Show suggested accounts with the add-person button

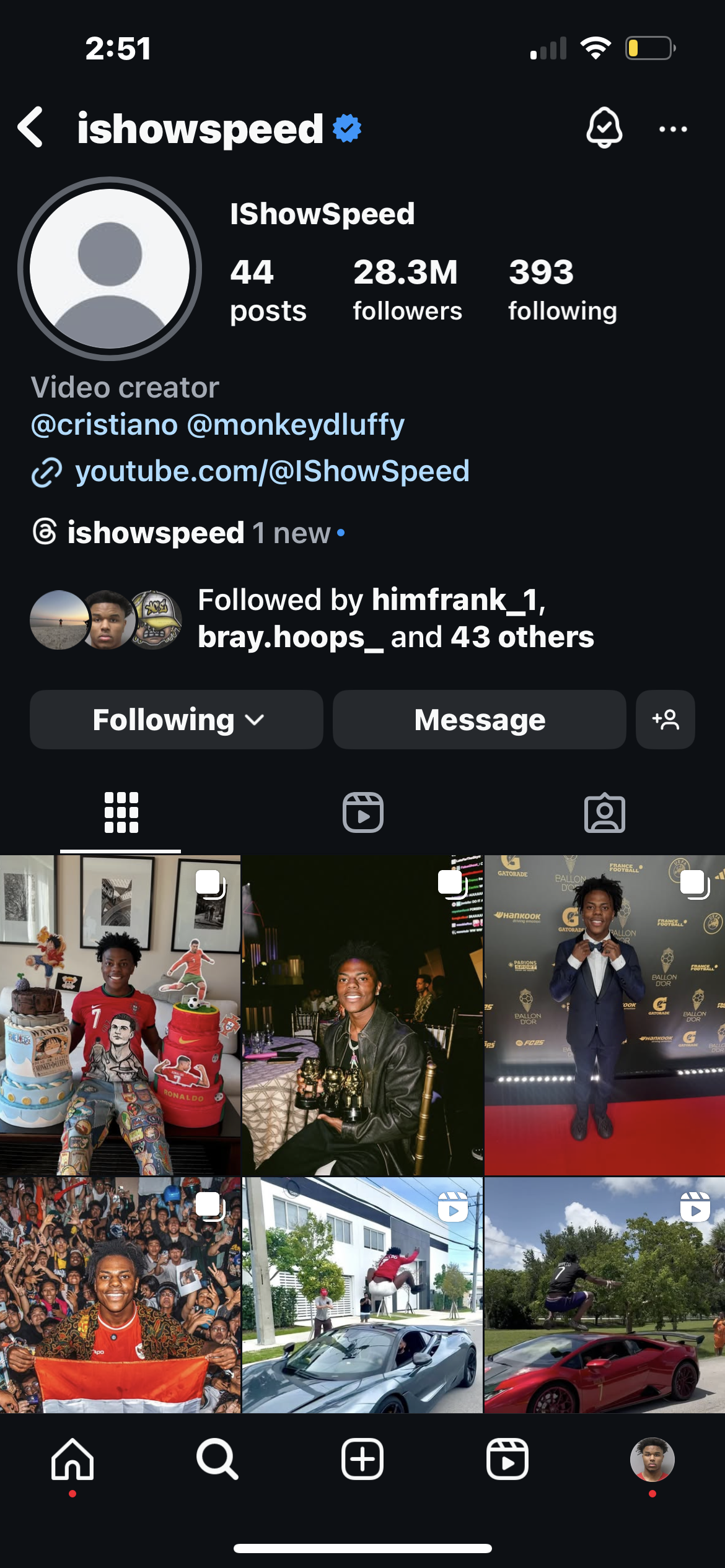point(665,720)
